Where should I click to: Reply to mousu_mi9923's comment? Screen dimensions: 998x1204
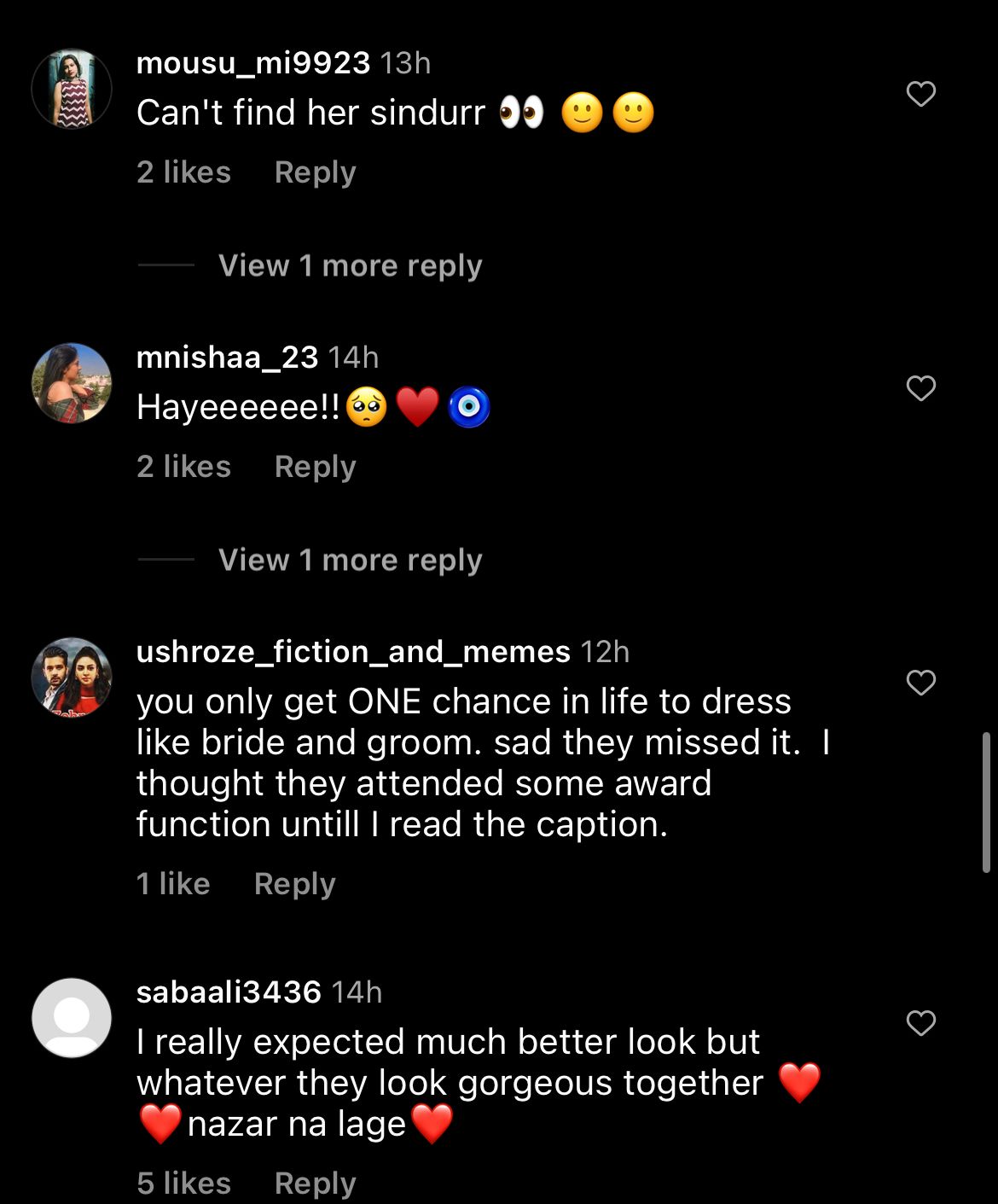click(315, 172)
